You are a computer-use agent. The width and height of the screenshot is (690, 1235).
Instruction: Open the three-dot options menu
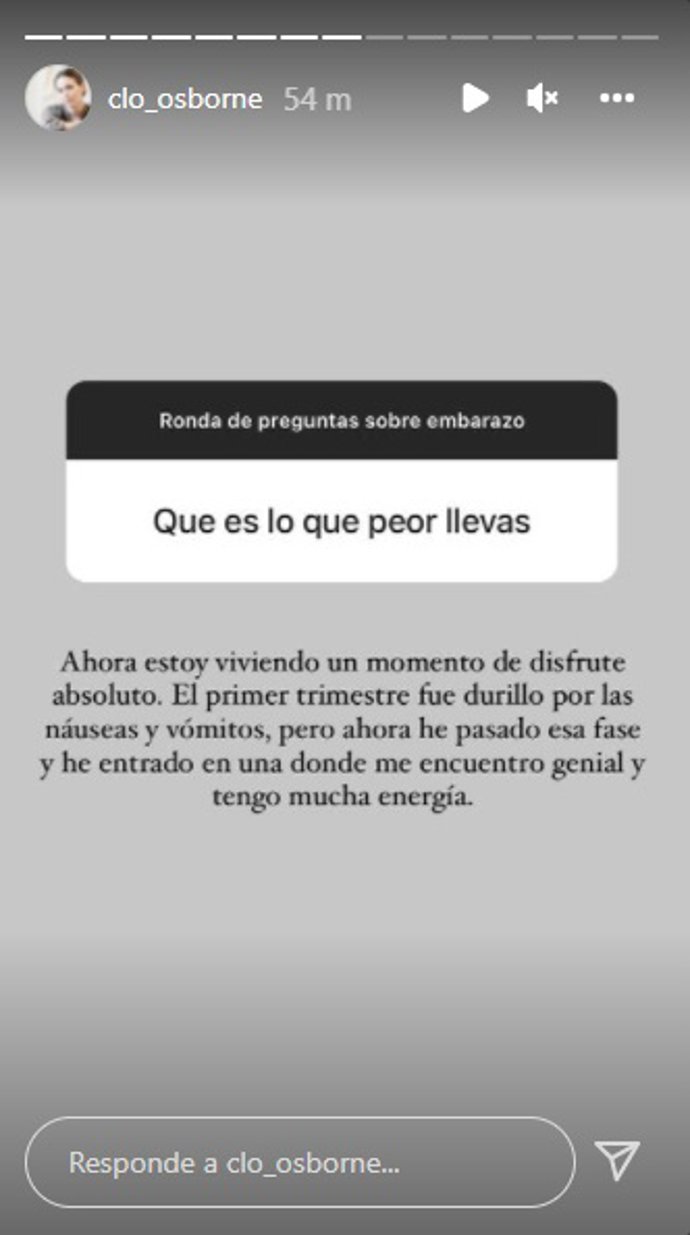[617, 98]
